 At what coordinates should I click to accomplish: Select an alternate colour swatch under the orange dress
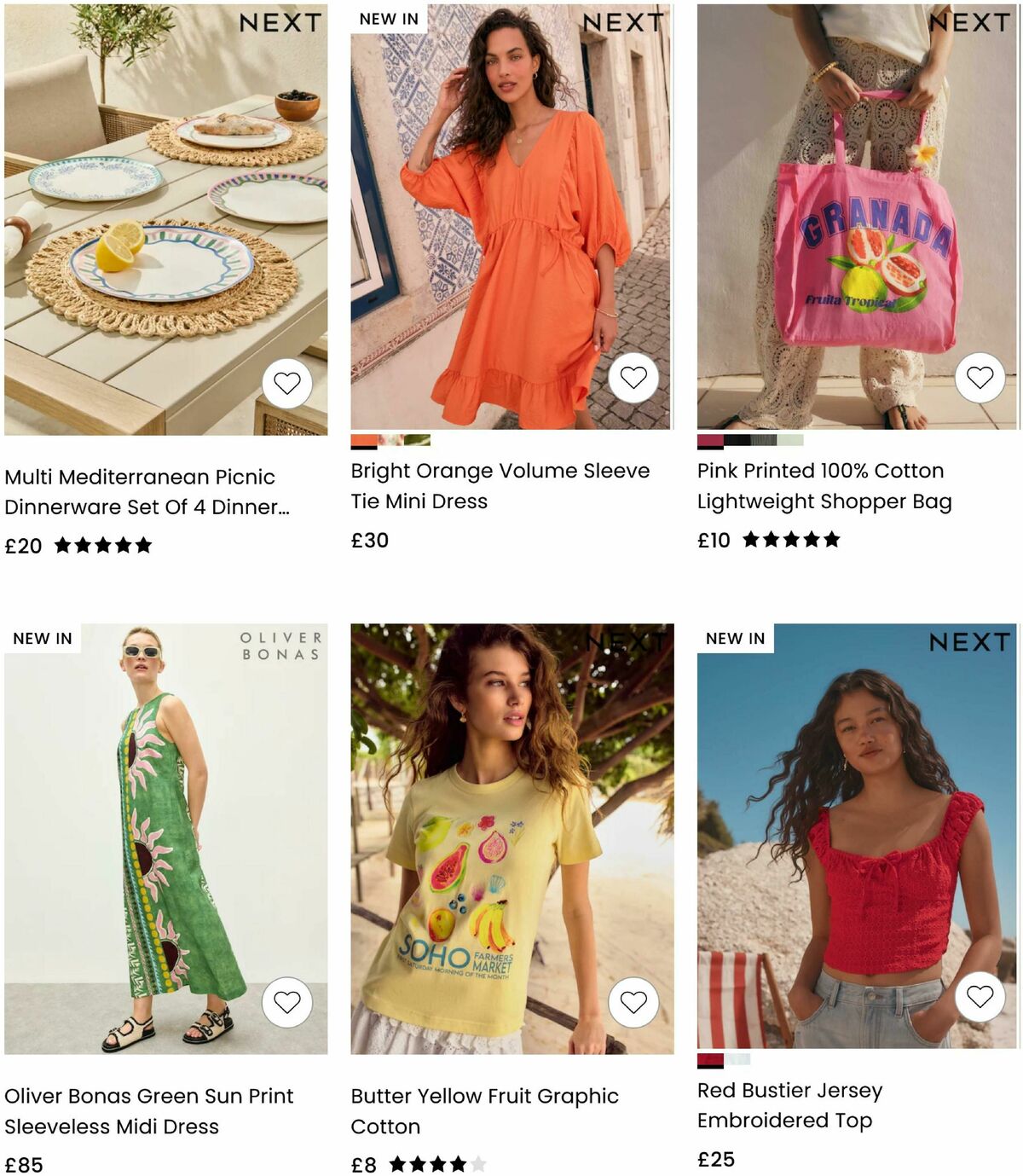point(401,443)
